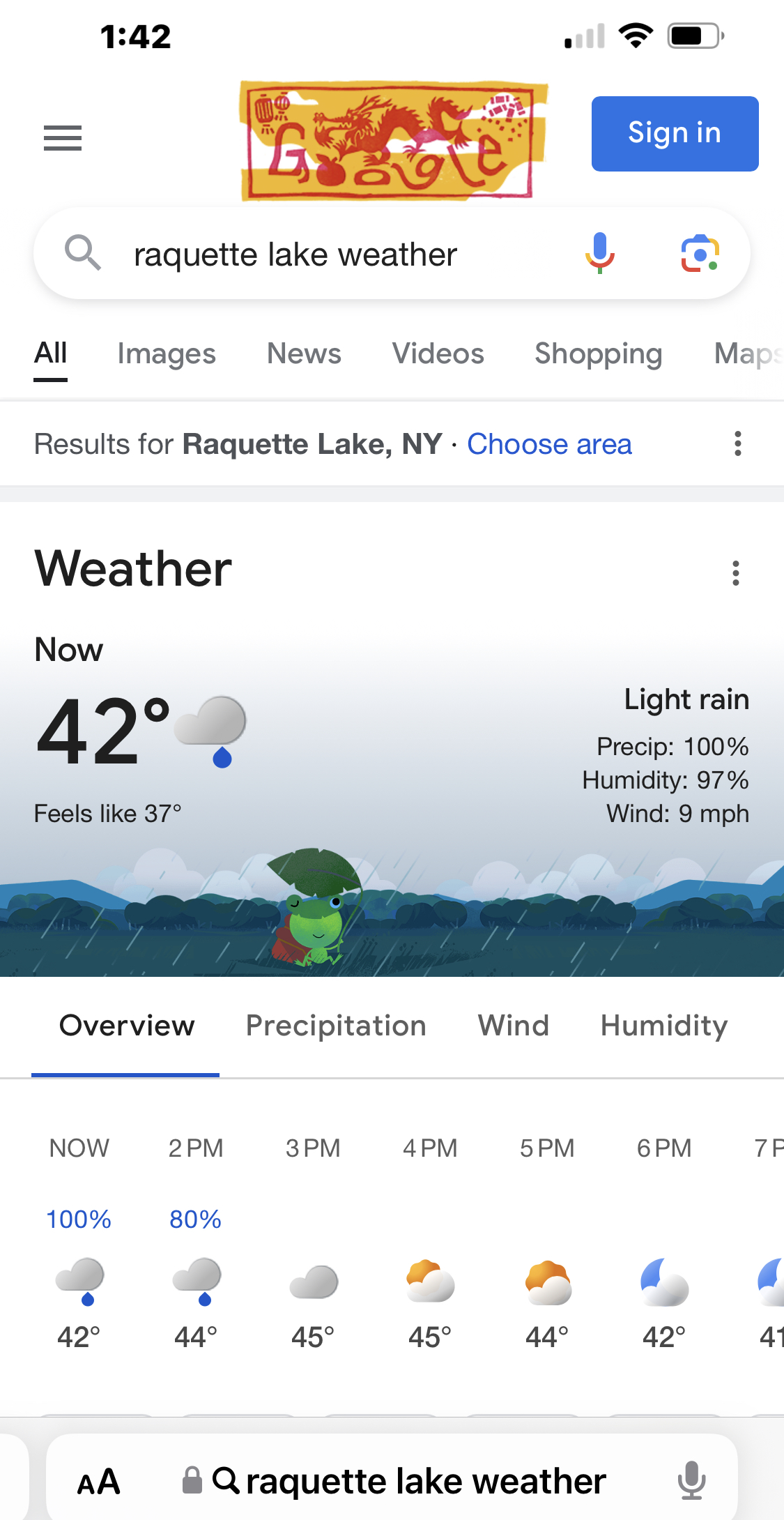Screen dimensions: 784x1520
Task: Switch to the Images tab
Action: [x=167, y=354]
